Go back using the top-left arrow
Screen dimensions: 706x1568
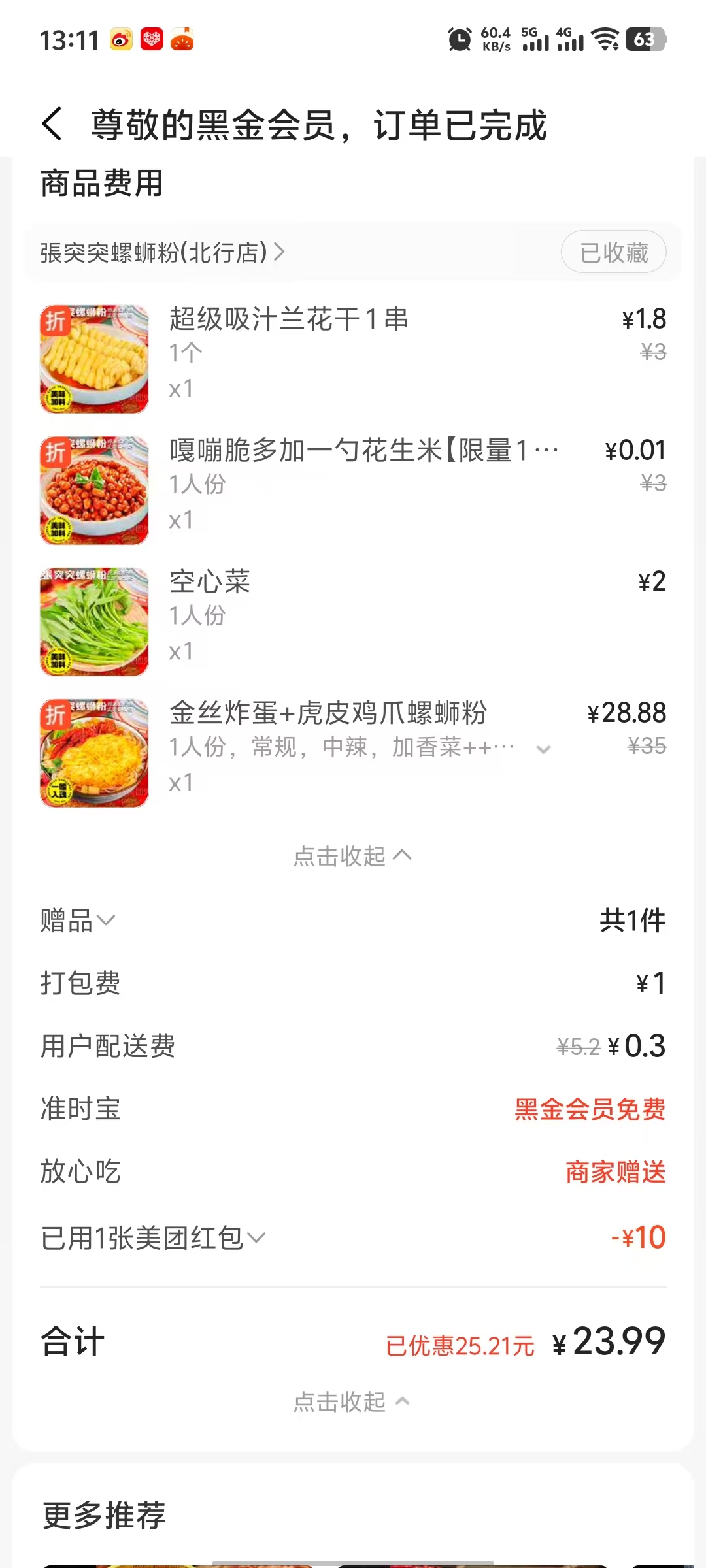pos(52,124)
